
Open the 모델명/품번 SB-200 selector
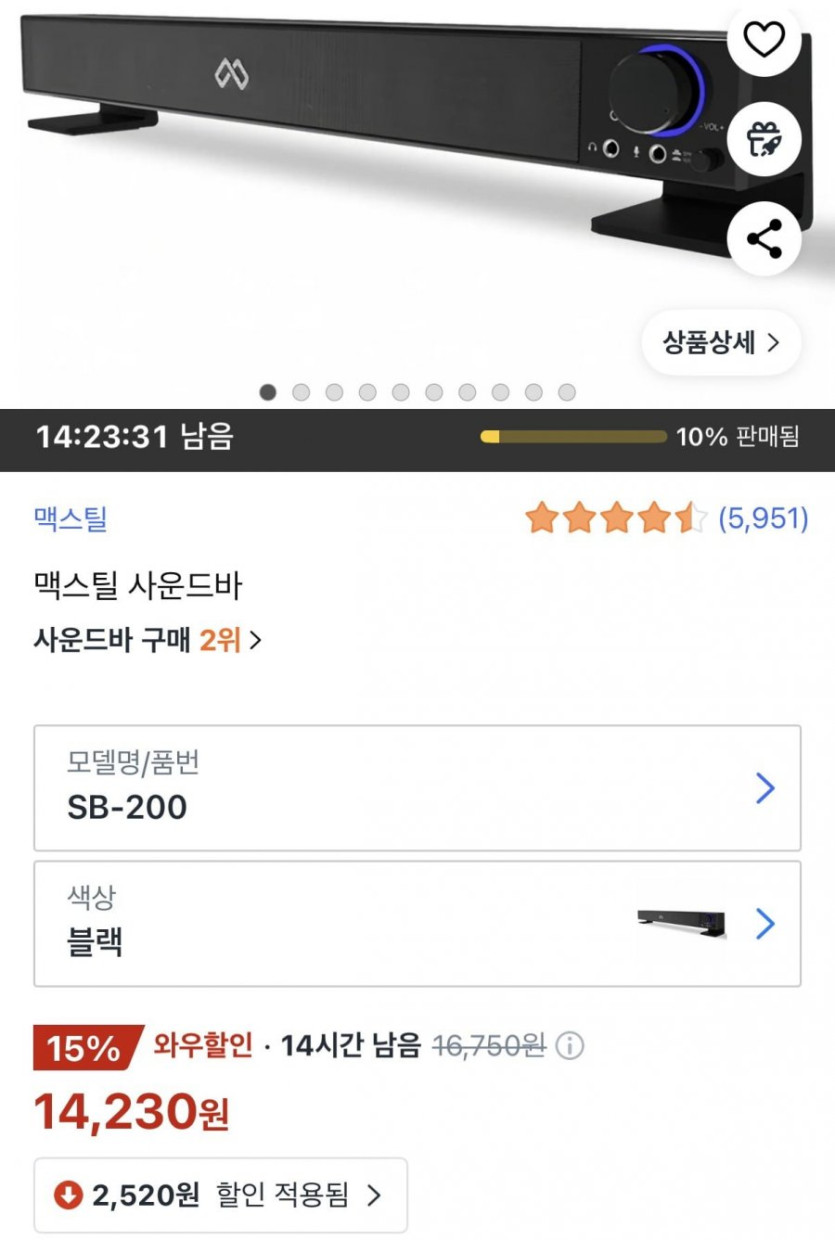click(417, 788)
